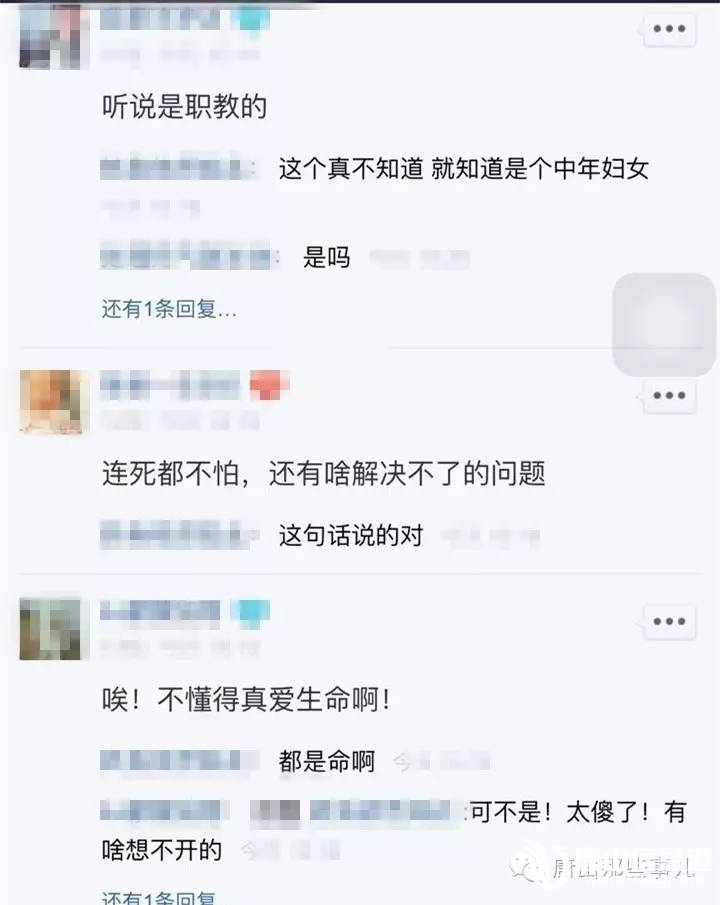720x905 pixels.
Task: Expand 还有1条回复 under the 不懂得真爱生命 comment
Action: (160, 897)
